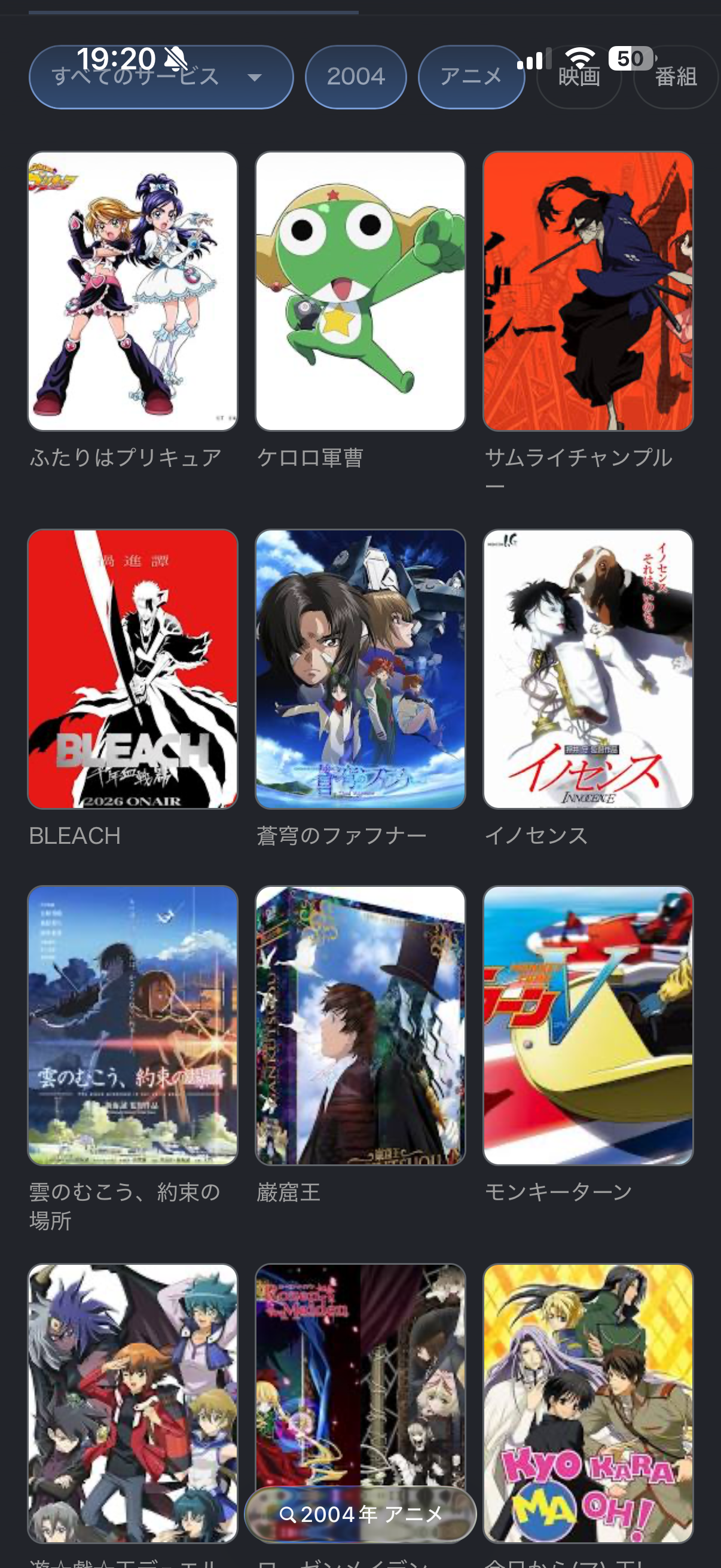This screenshot has height=1568, width=721.
Task: Open モンキーターン poster
Action: pyautogui.click(x=588, y=1025)
